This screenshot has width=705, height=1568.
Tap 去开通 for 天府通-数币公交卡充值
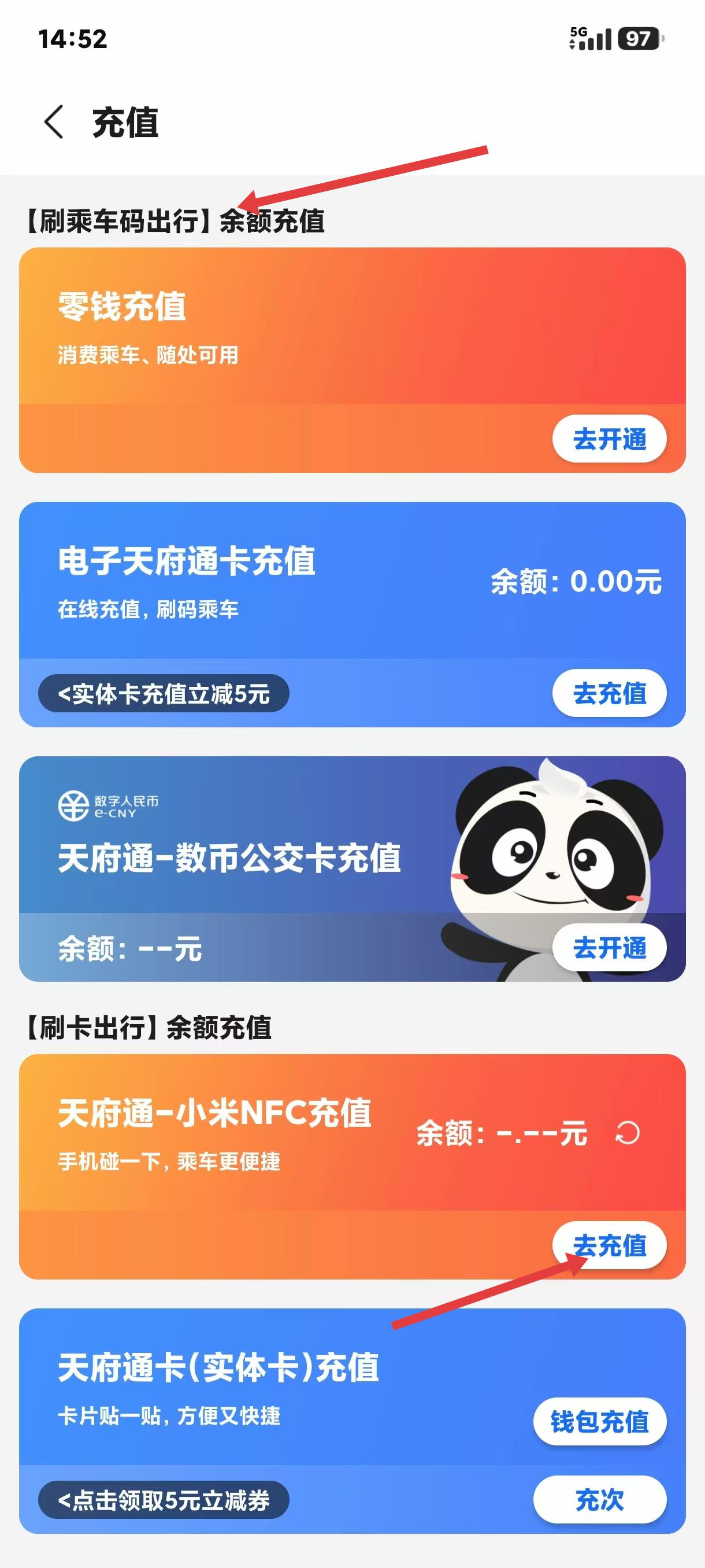pos(609,948)
